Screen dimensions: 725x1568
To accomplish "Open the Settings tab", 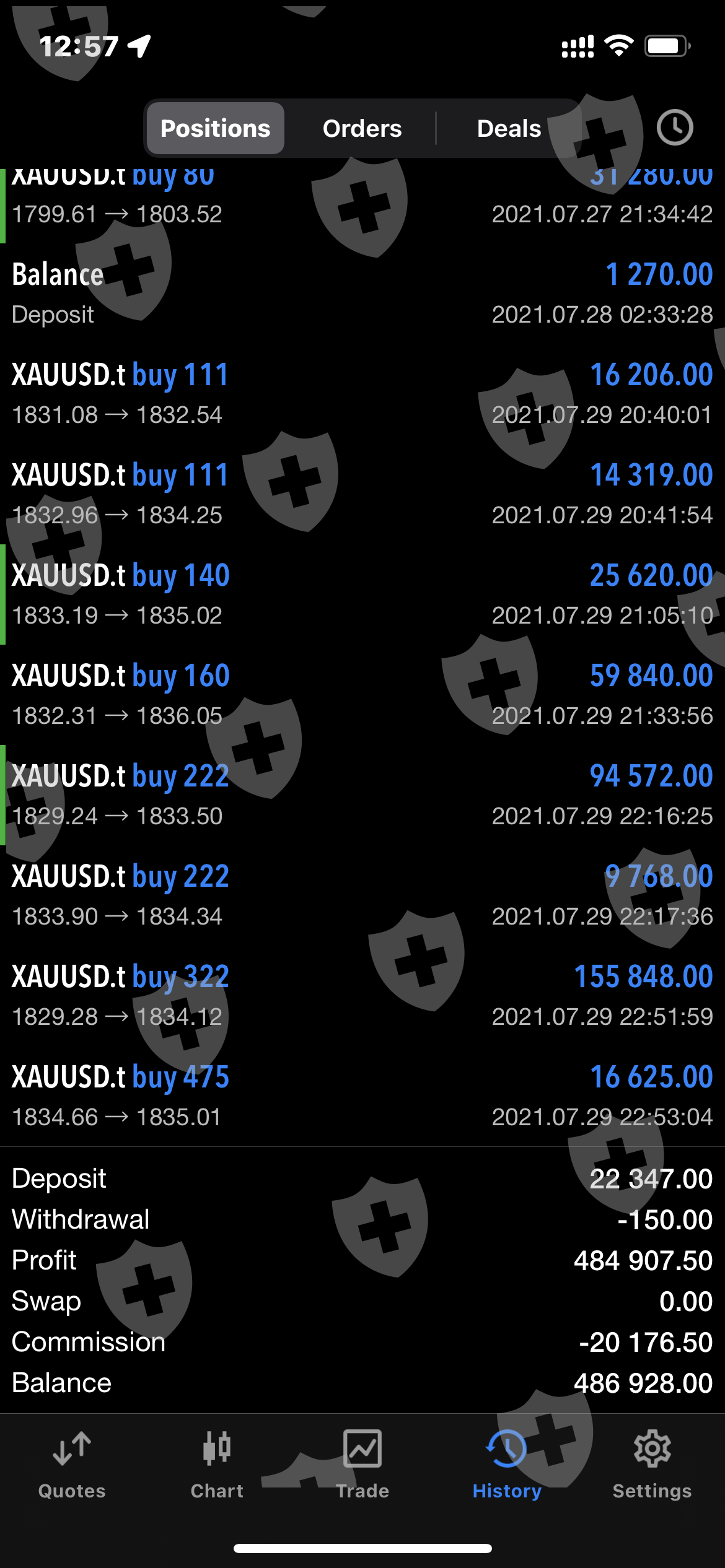I will (652, 1465).
